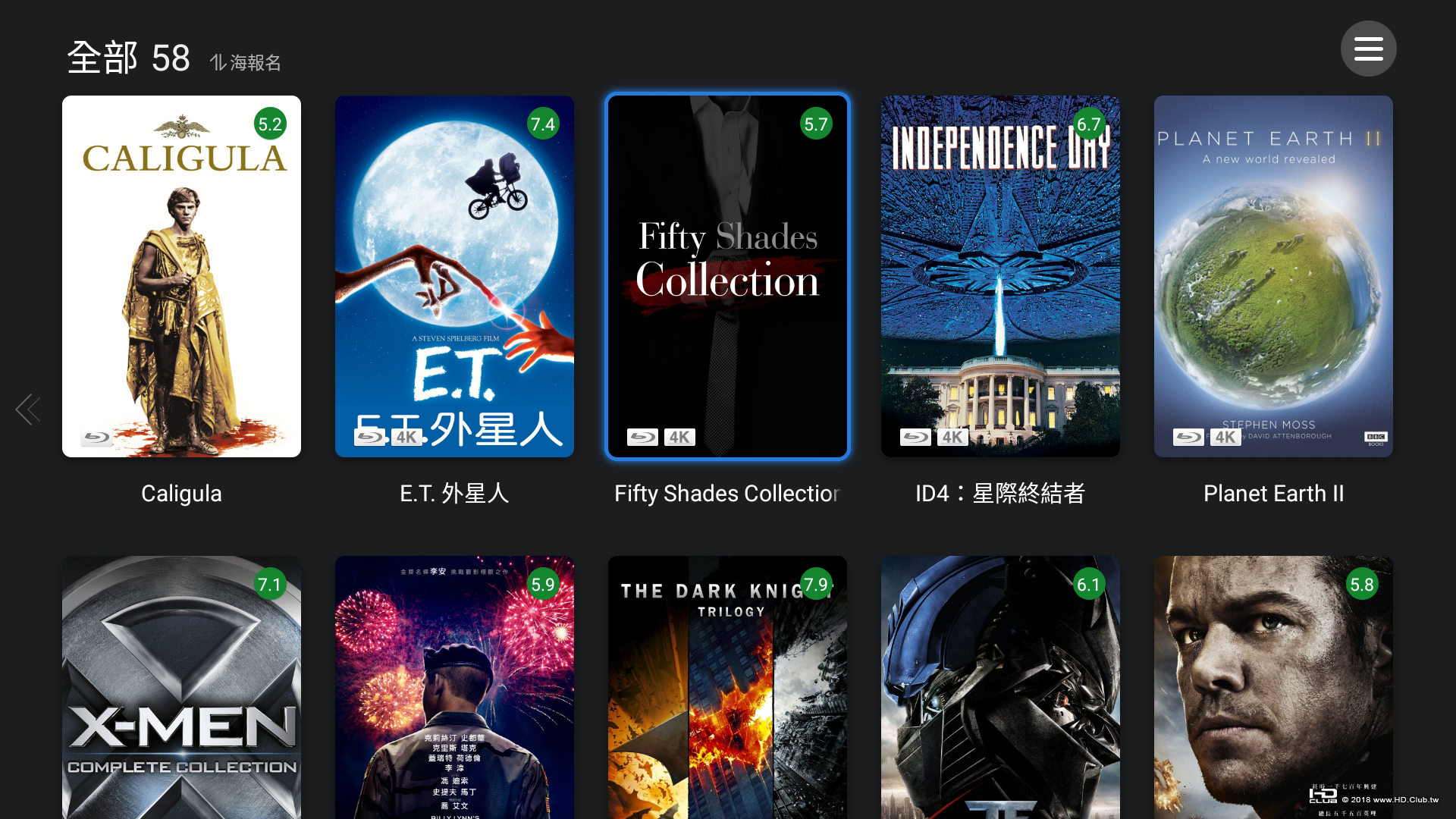Open the Caligula movie poster

(x=181, y=276)
